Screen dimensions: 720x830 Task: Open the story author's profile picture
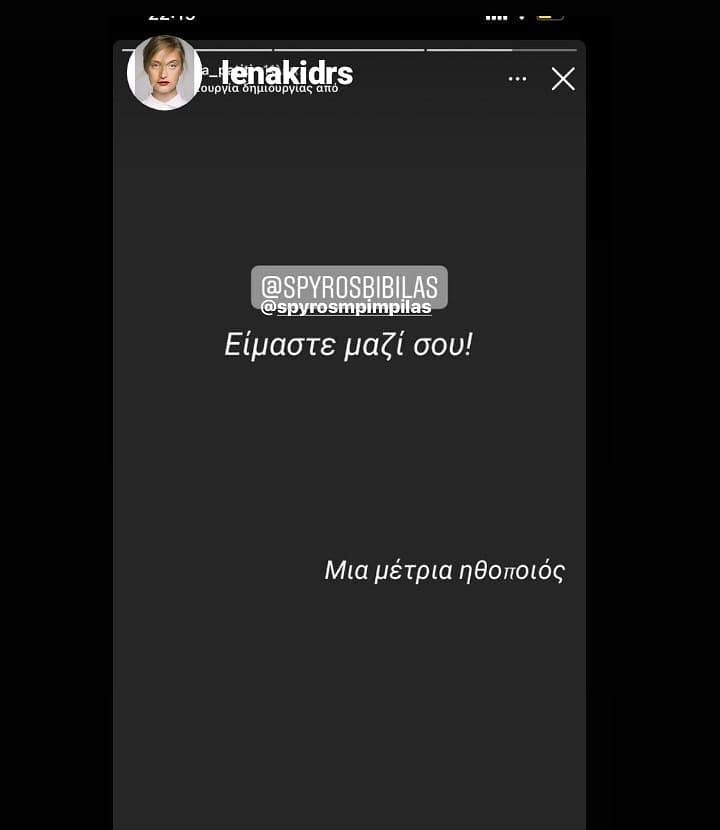click(164, 73)
